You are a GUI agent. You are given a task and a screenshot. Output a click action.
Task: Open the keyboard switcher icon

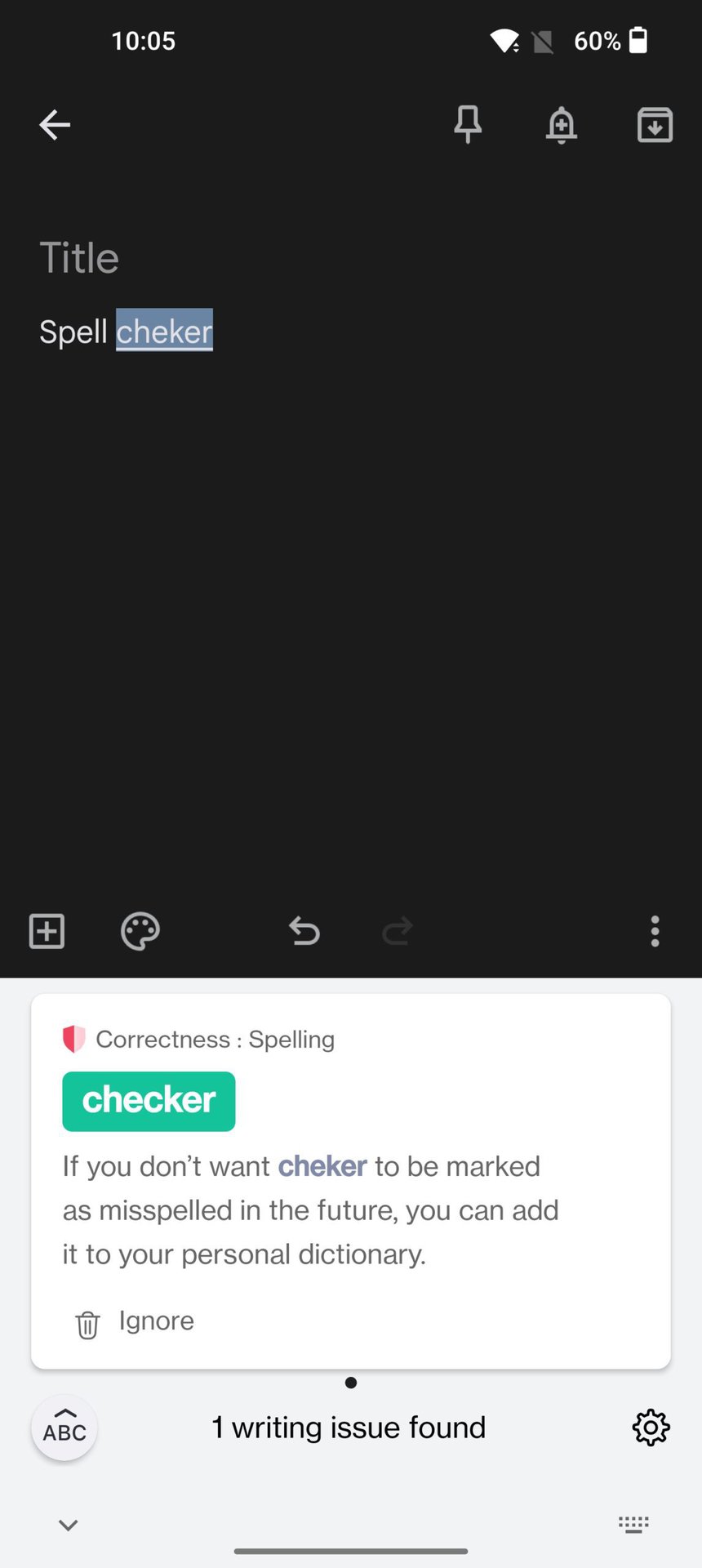click(x=633, y=1525)
